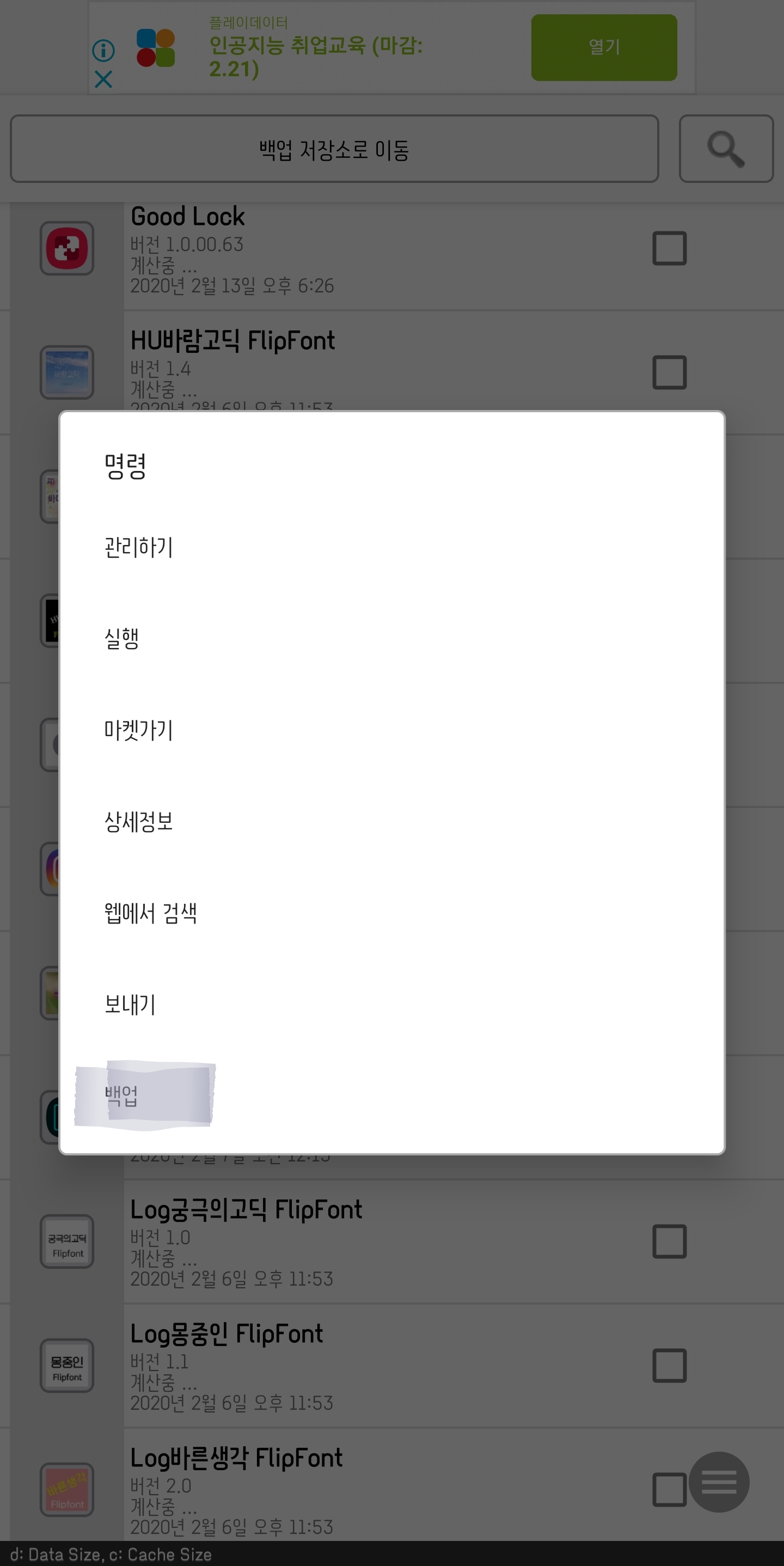784x1566 pixels.
Task: Open the floating hamburger menu button
Action: tap(719, 1482)
